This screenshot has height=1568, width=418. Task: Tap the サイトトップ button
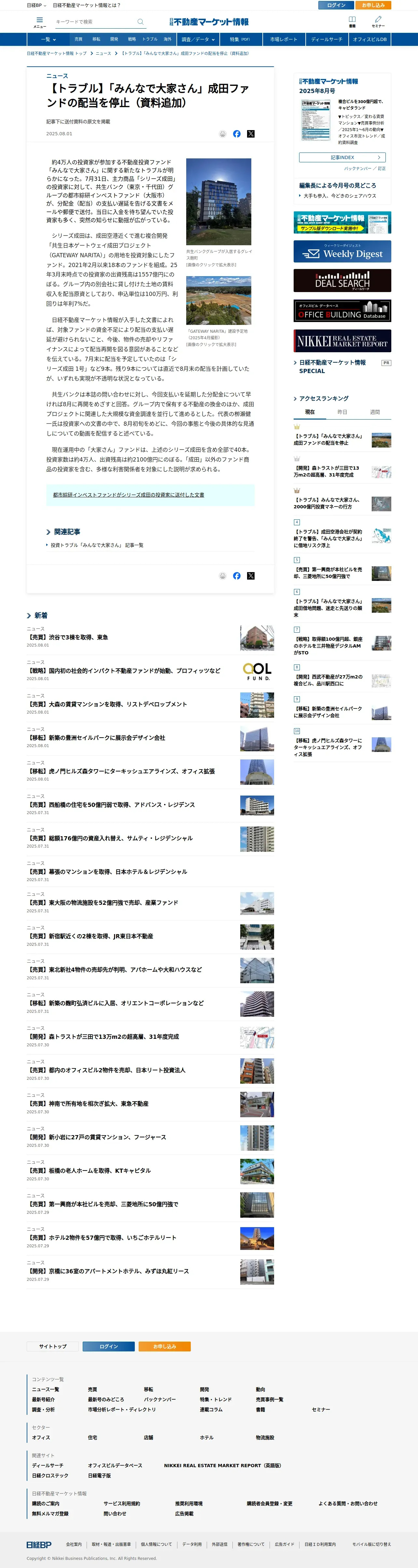point(53,1347)
